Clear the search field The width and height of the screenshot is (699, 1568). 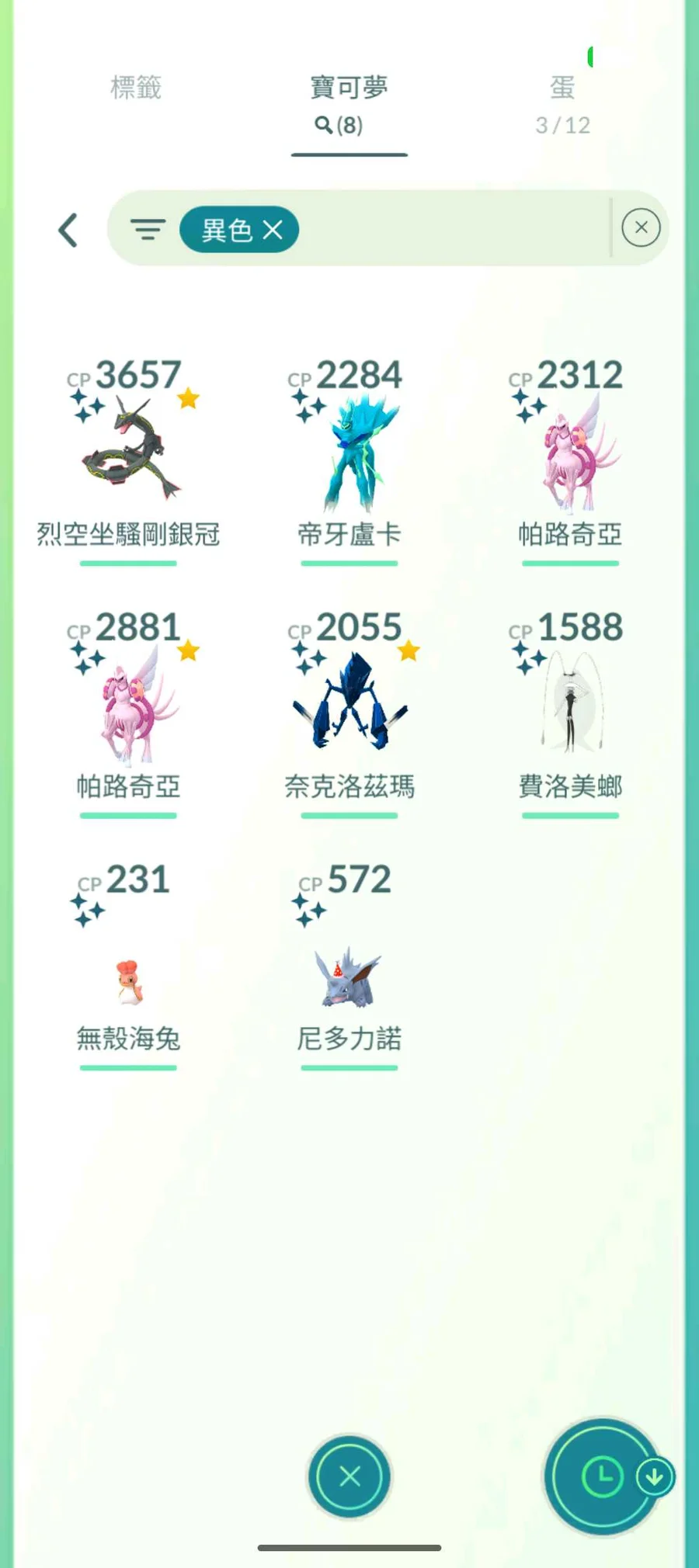[641, 227]
